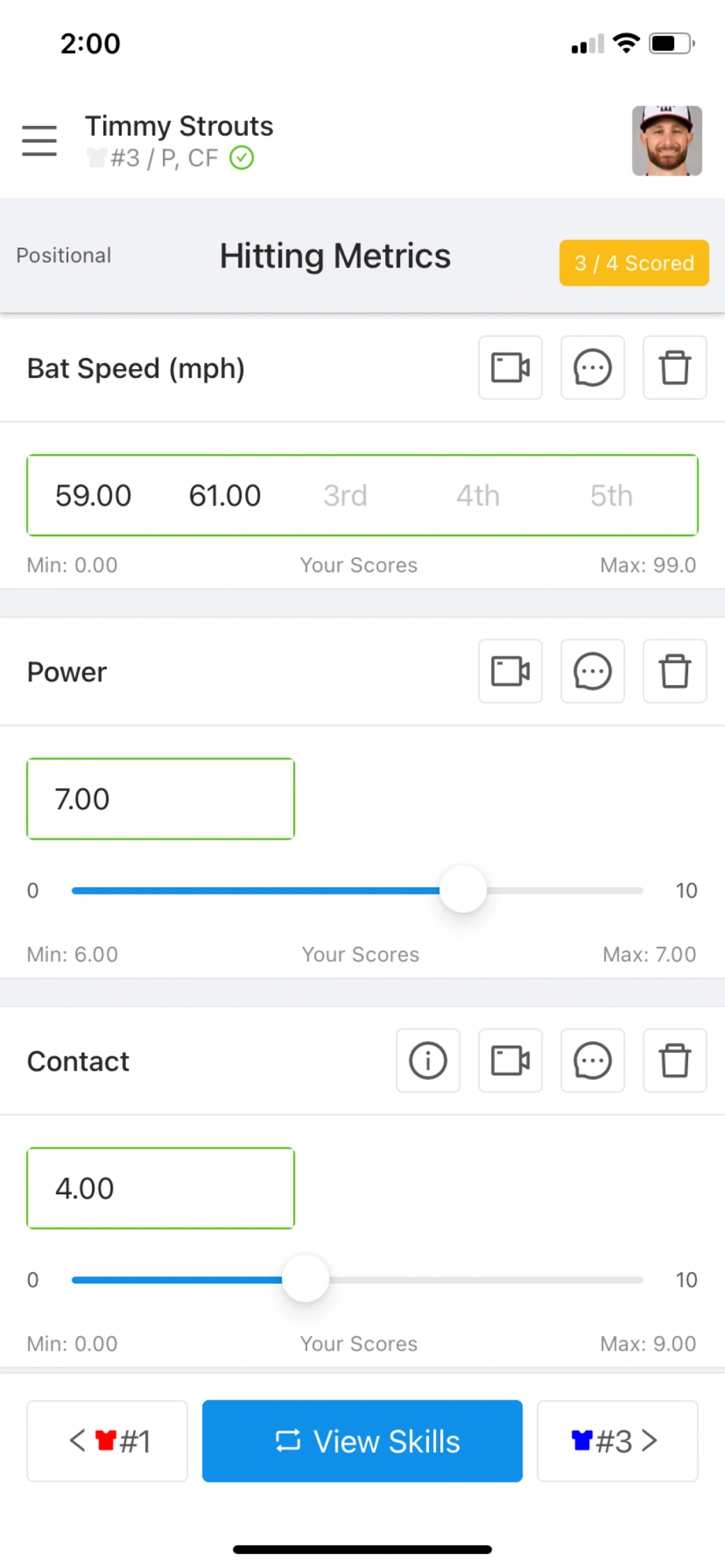Go to next player #3
This screenshot has width=725, height=1568.
point(617,1441)
